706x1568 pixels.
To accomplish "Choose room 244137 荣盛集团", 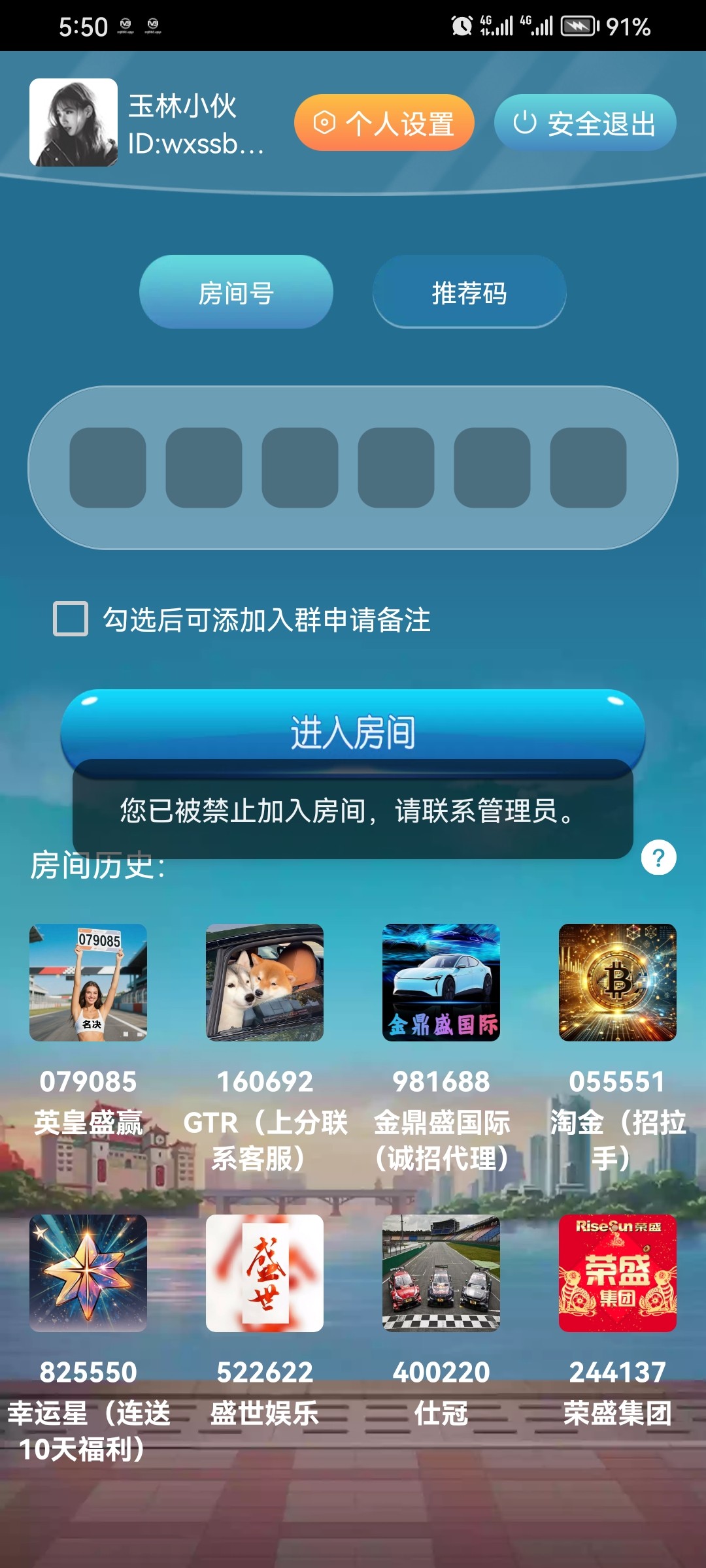I will [x=617, y=1273].
